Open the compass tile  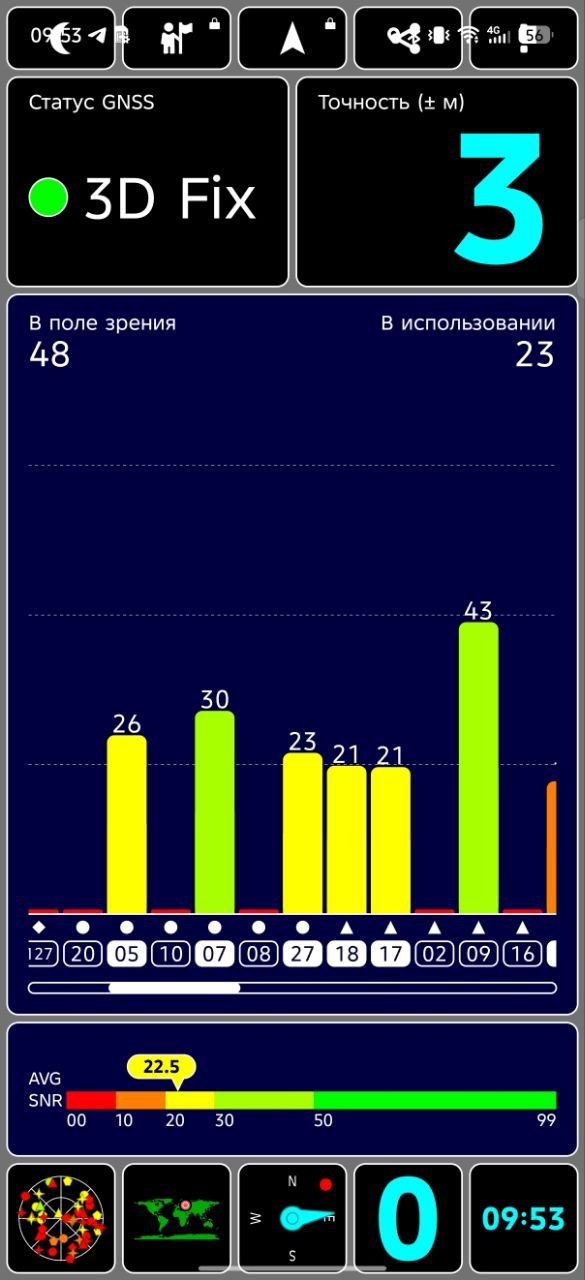click(x=292, y=1217)
